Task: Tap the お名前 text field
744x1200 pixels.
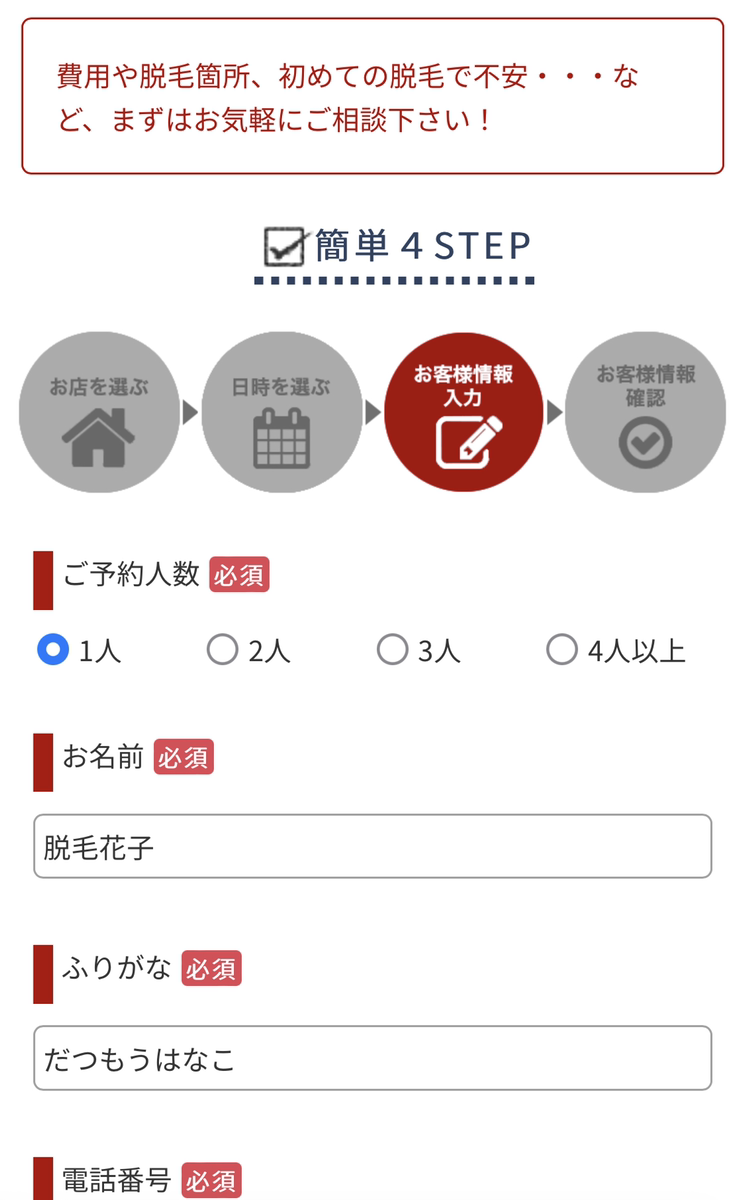Action: click(x=372, y=846)
